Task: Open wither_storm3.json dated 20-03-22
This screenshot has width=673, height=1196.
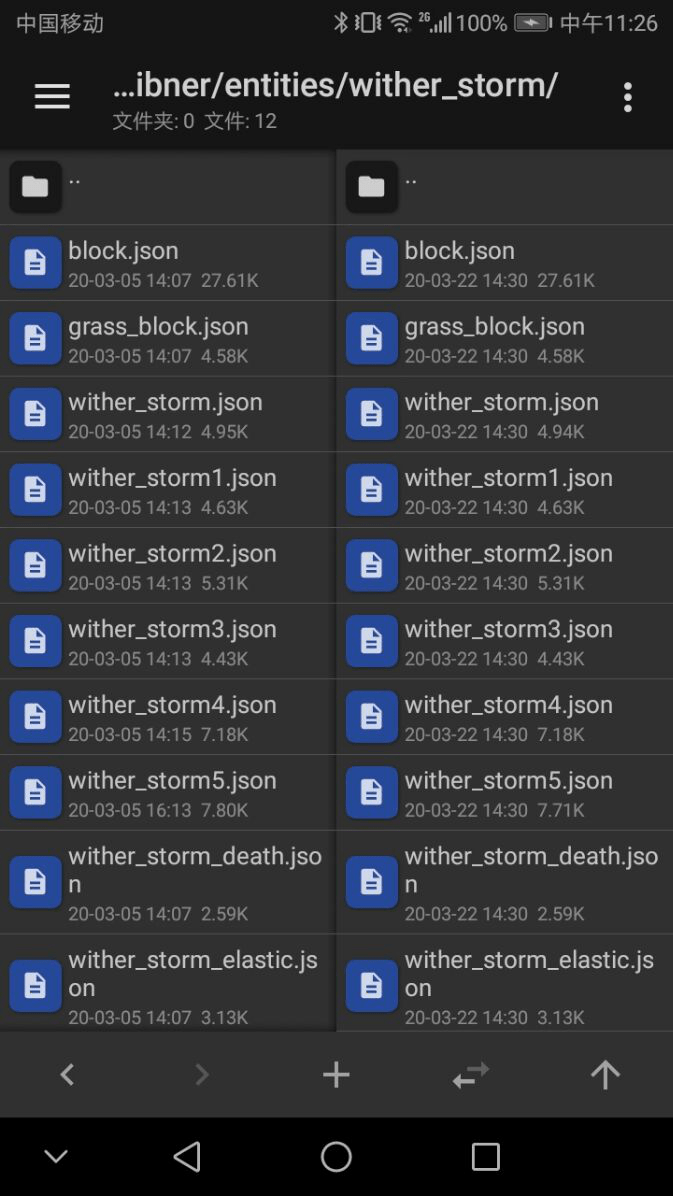Action: point(505,640)
